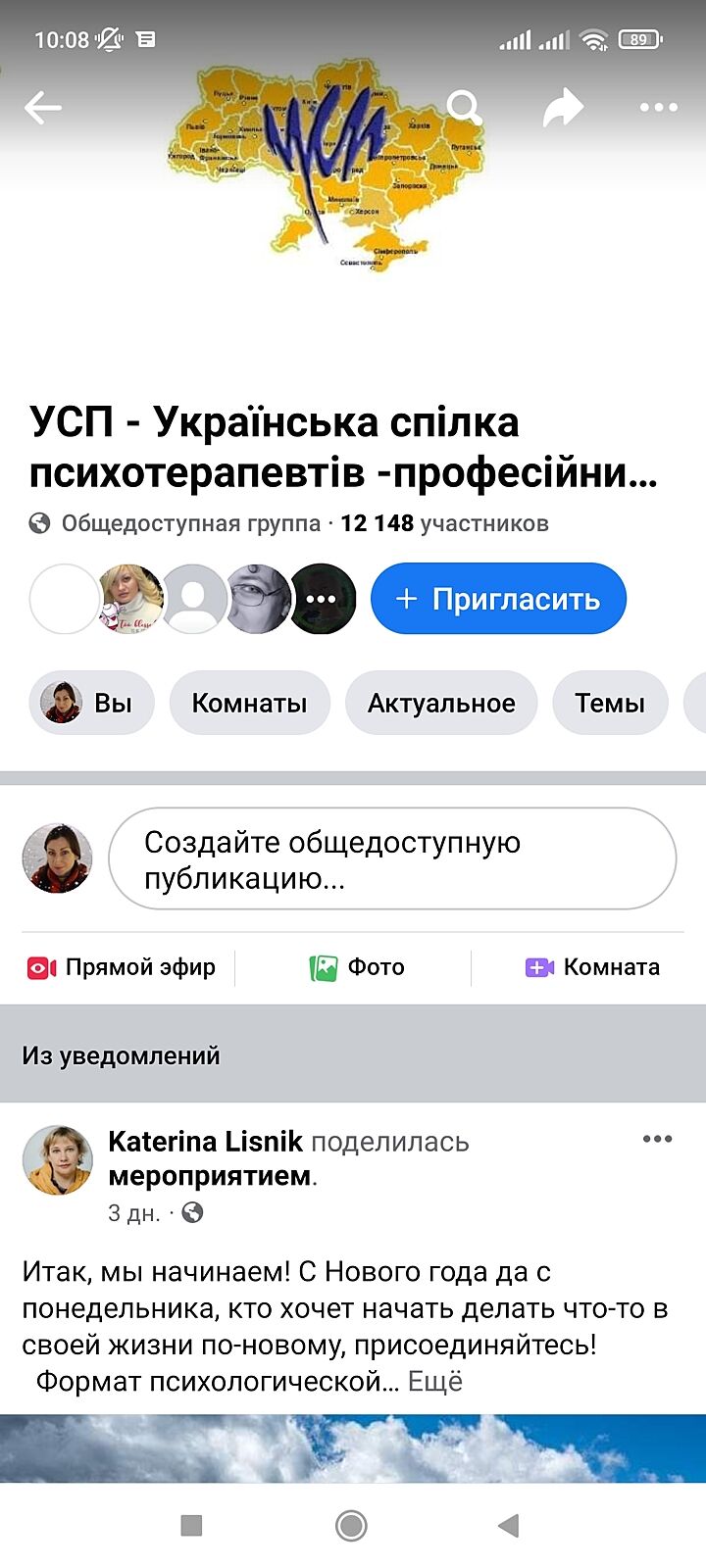Screen dimensions: 706x1568
Task: Switch to the Темы chip
Action: (609, 703)
